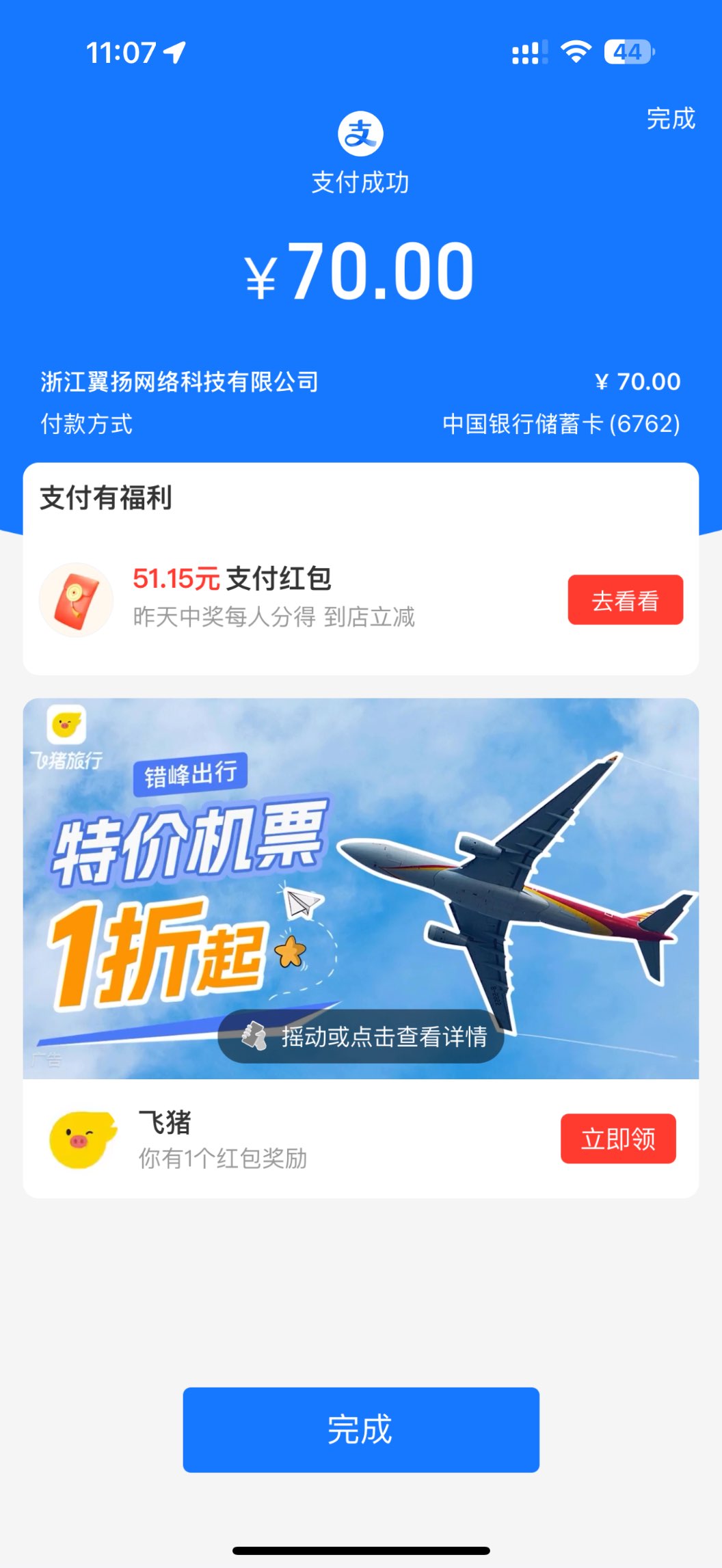Tap the large blue 完成 button
The image size is (722, 1568).
click(361, 1430)
